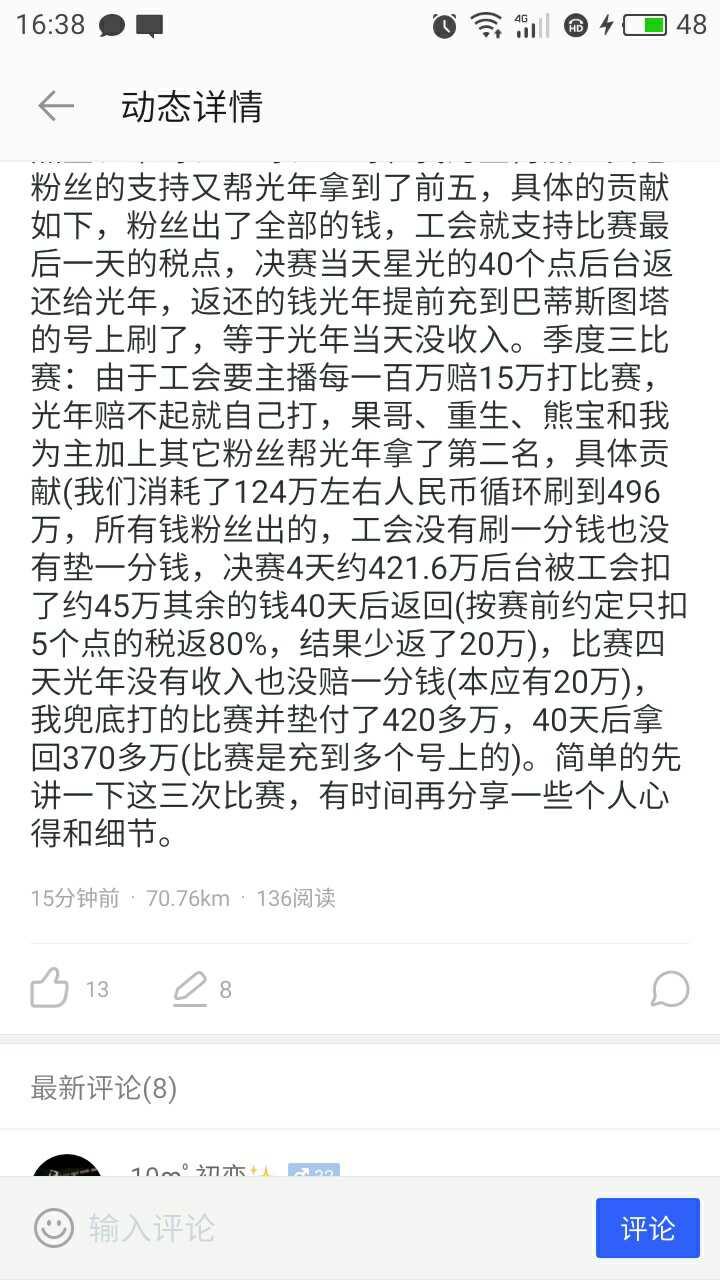Open the emoji picker smiley
This screenshot has width=720, height=1280.
54,1227
